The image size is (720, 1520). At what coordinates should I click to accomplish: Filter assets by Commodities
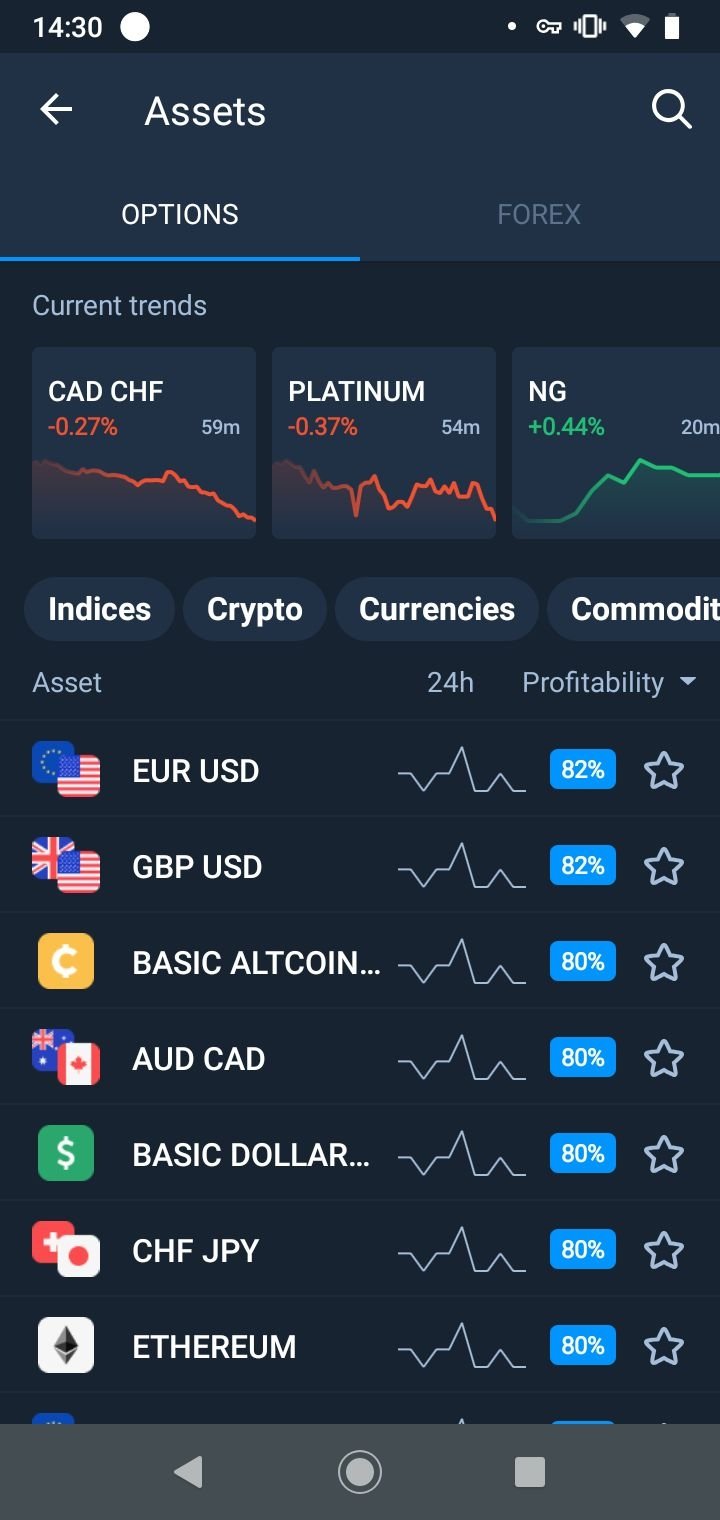click(x=634, y=609)
